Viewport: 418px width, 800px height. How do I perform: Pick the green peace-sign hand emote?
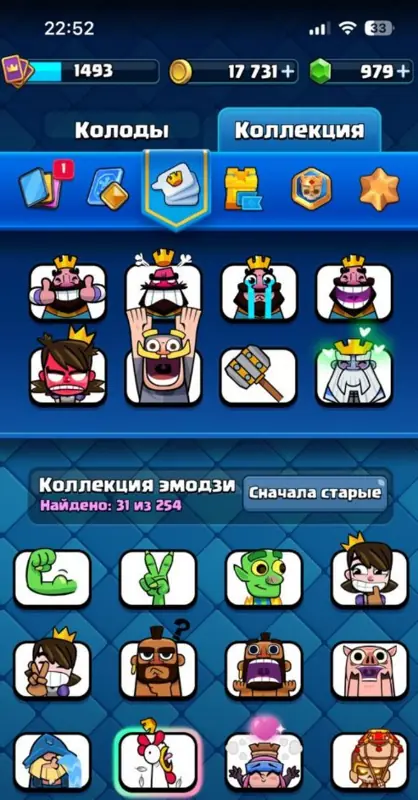(x=158, y=578)
